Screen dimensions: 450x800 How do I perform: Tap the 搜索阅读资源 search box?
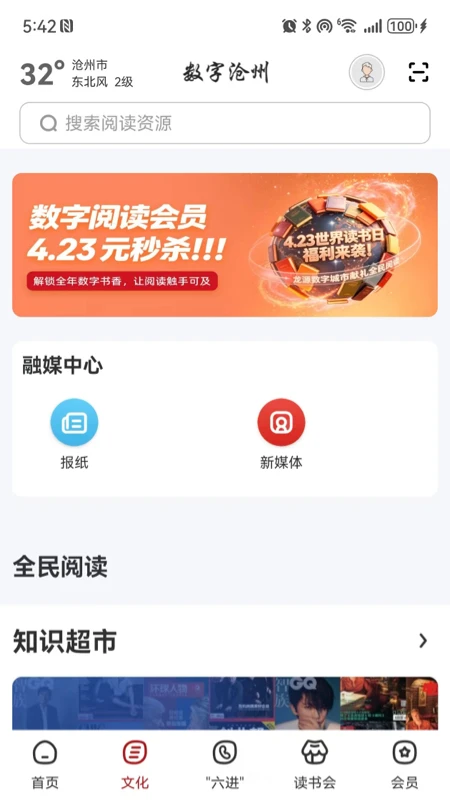(x=225, y=123)
